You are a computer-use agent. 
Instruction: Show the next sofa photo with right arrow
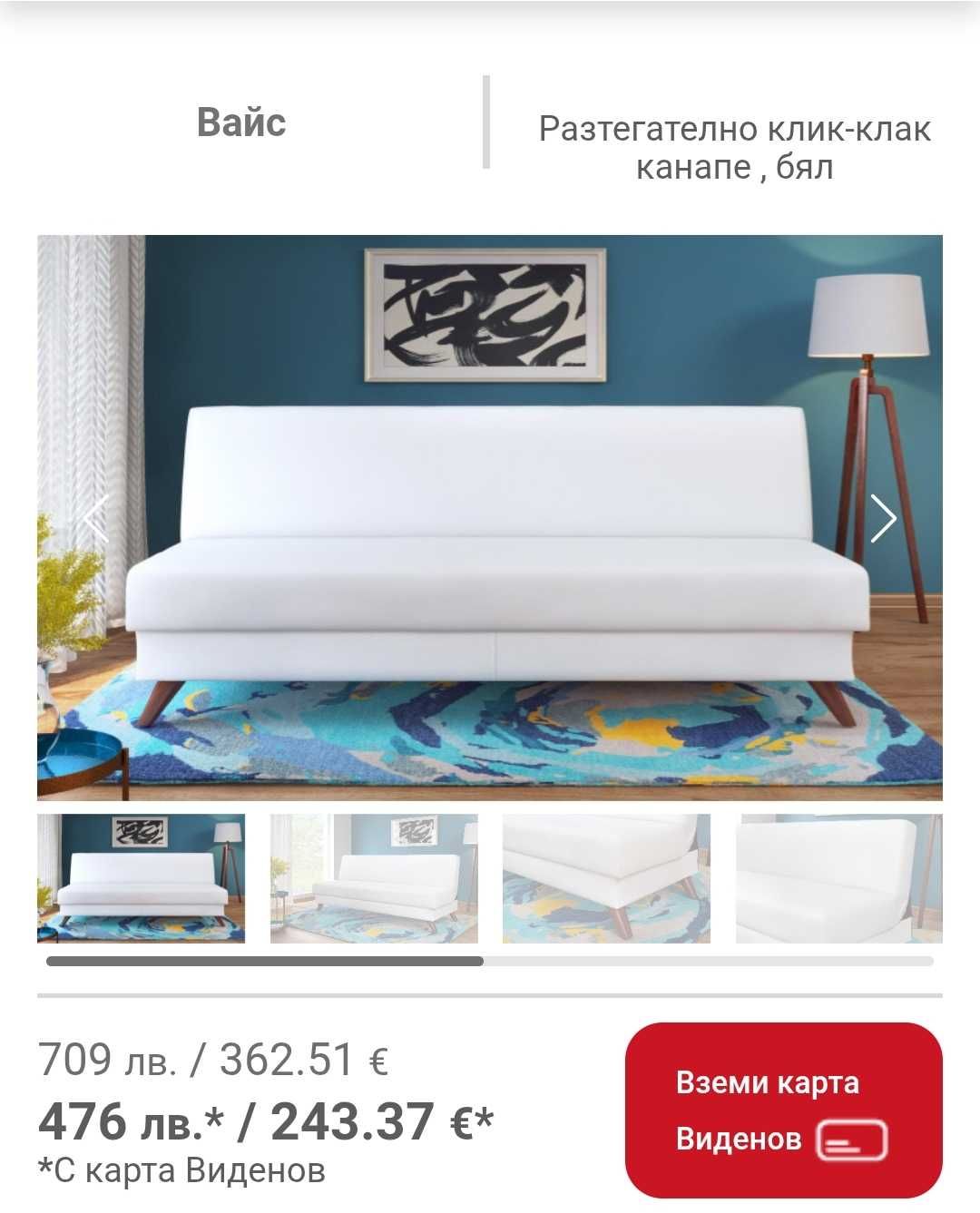(882, 518)
